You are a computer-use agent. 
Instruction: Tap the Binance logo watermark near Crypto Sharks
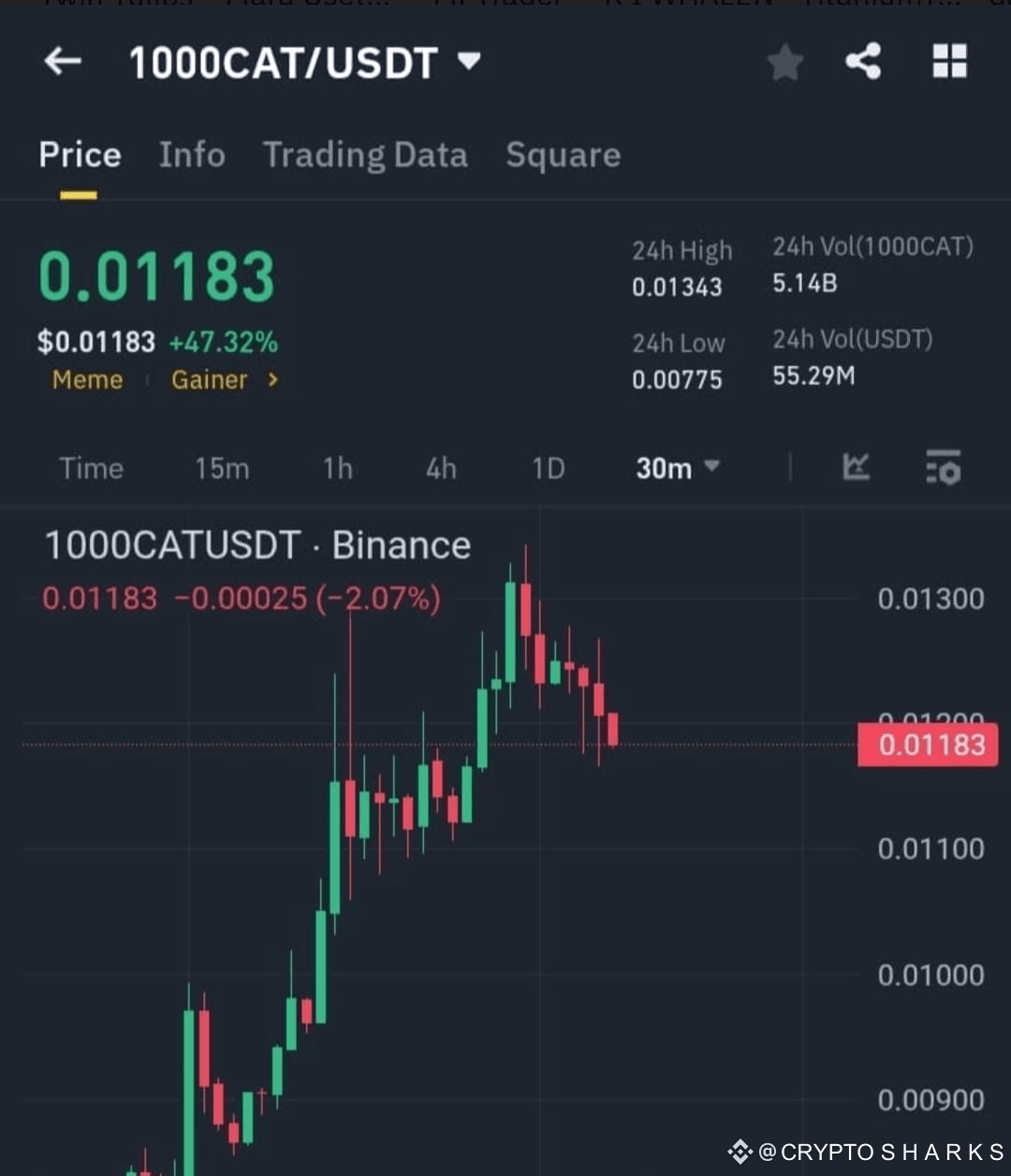pos(740,1151)
